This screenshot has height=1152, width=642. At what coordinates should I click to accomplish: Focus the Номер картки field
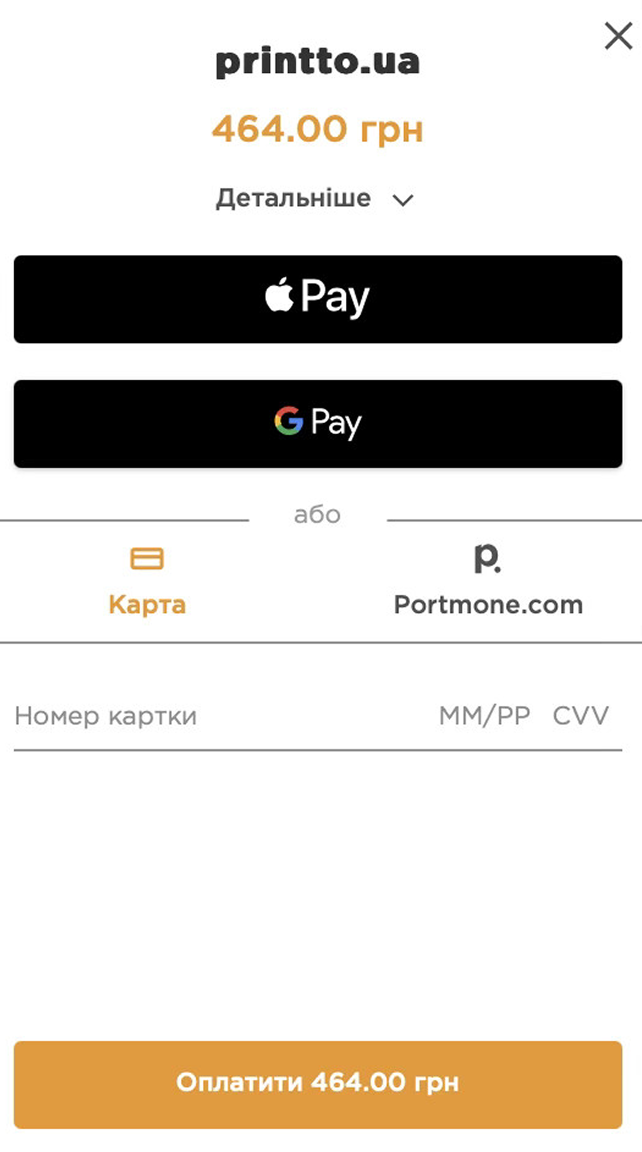pyautogui.click(x=200, y=716)
